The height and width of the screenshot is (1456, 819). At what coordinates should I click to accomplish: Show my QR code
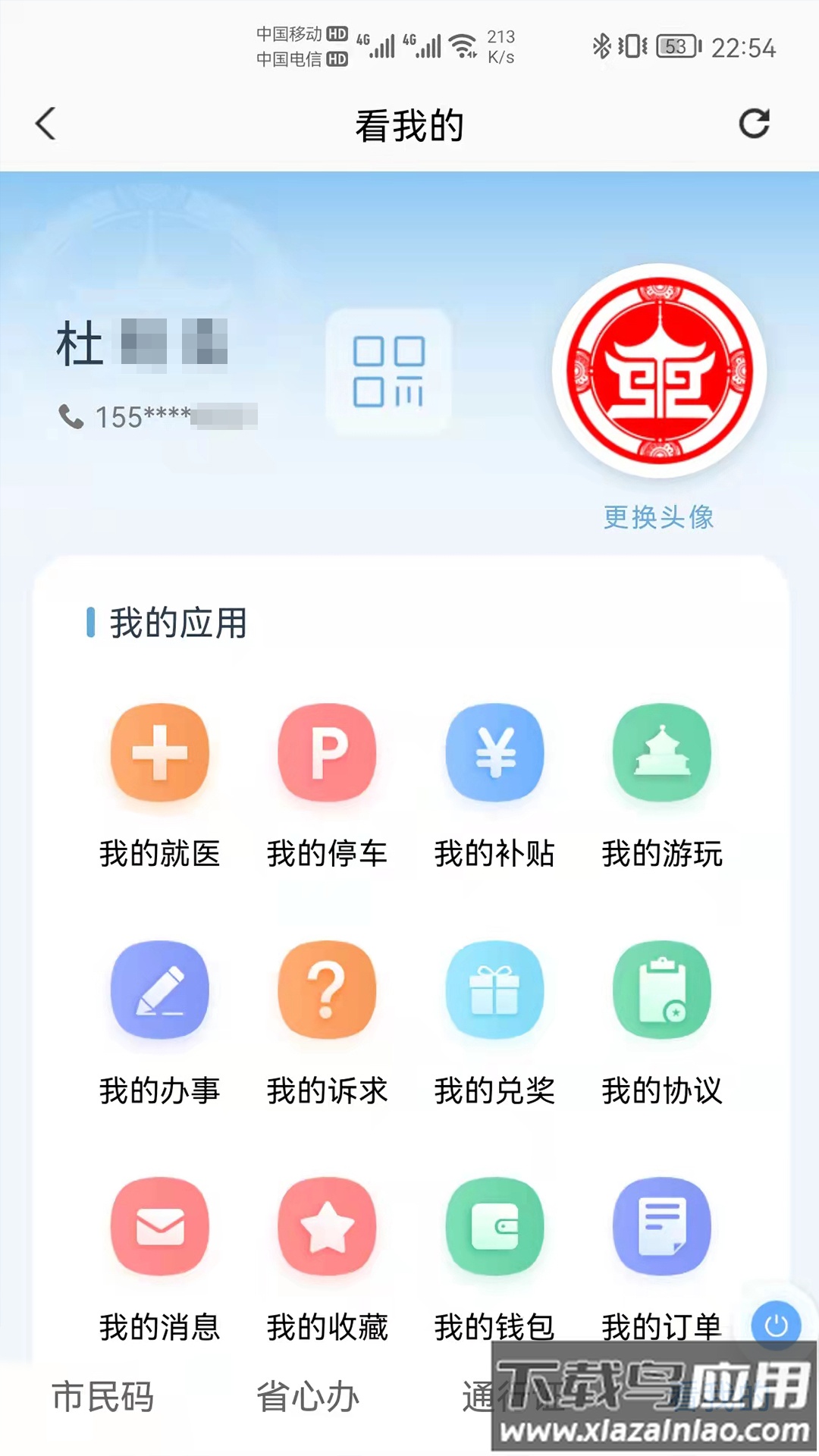(x=391, y=371)
